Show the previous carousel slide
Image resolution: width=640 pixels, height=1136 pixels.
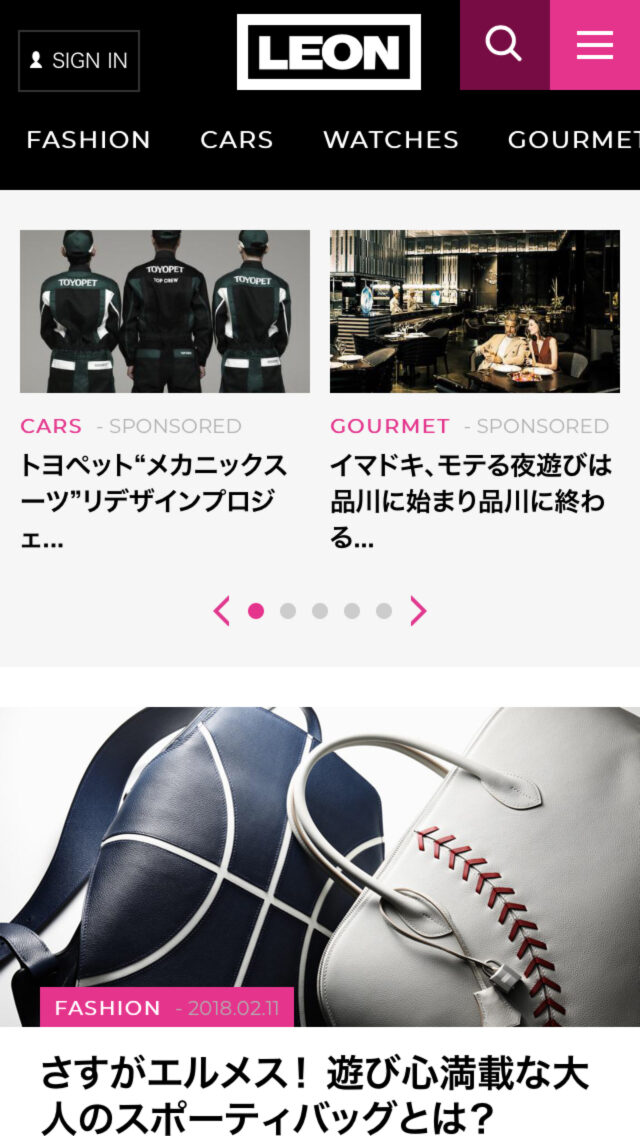pos(222,611)
